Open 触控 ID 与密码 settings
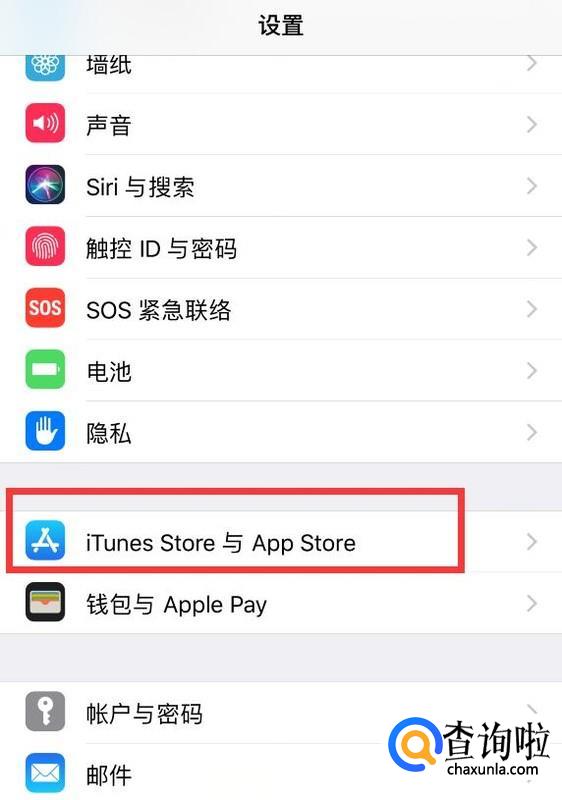This screenshot has width=562, height=800. [281, 247]
